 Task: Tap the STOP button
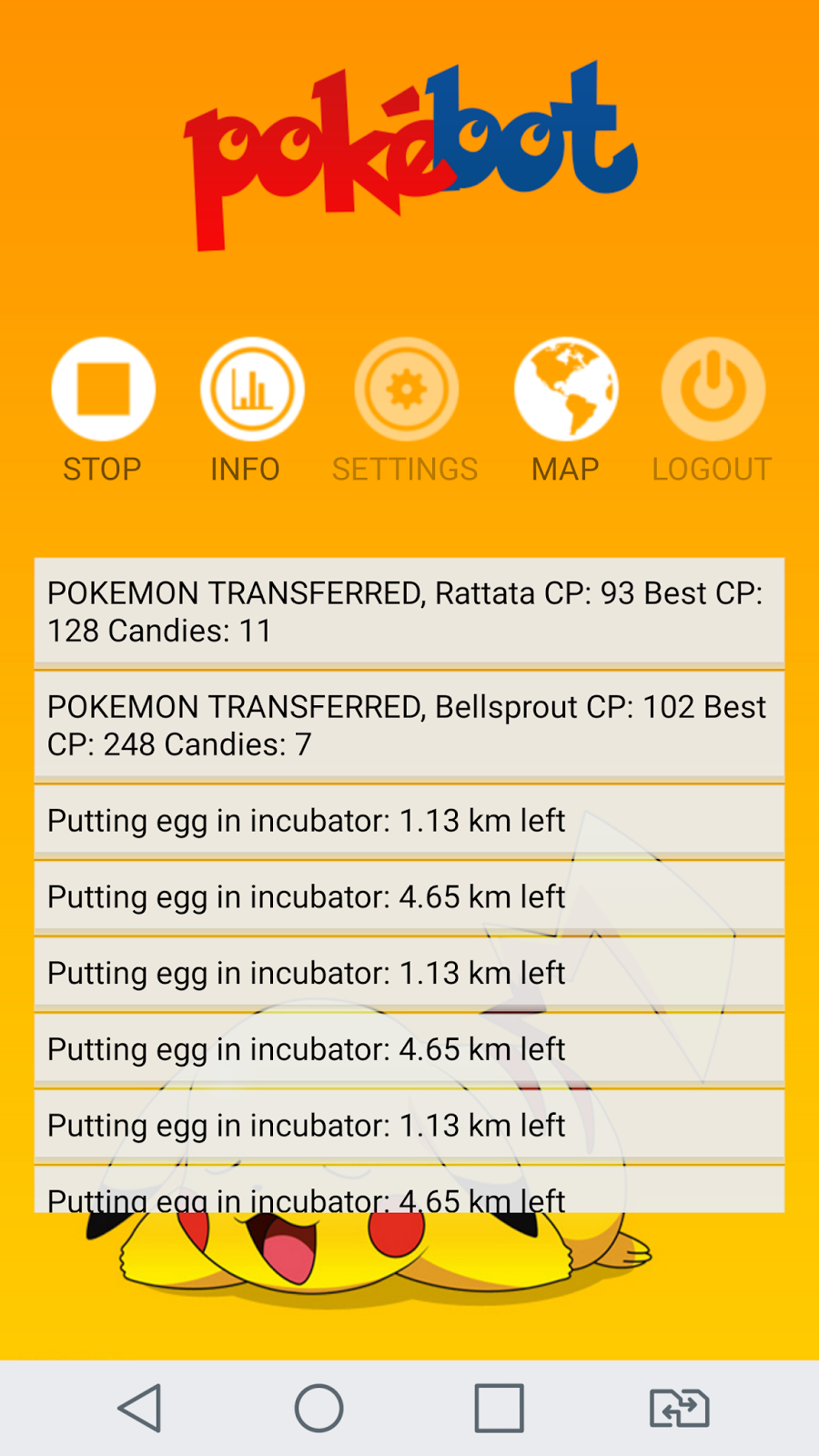103,389
